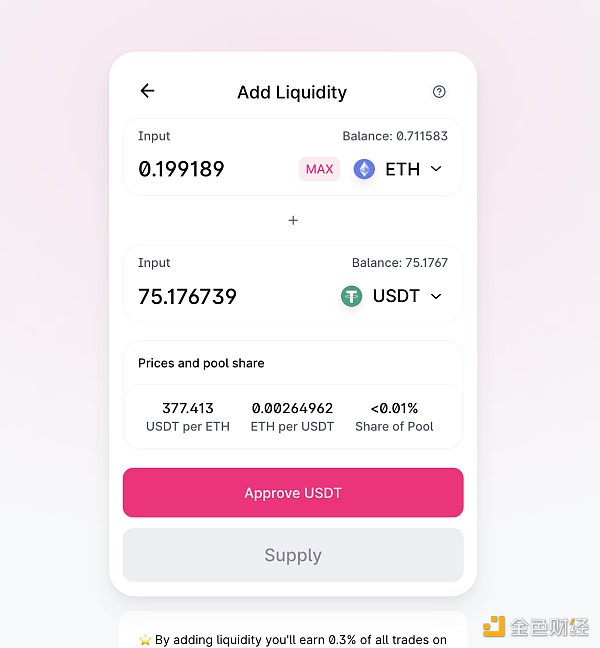The width and height of the screenshot is (600, 648).
Task: Go back from Add Liquidity
Action: click(147, 91)
